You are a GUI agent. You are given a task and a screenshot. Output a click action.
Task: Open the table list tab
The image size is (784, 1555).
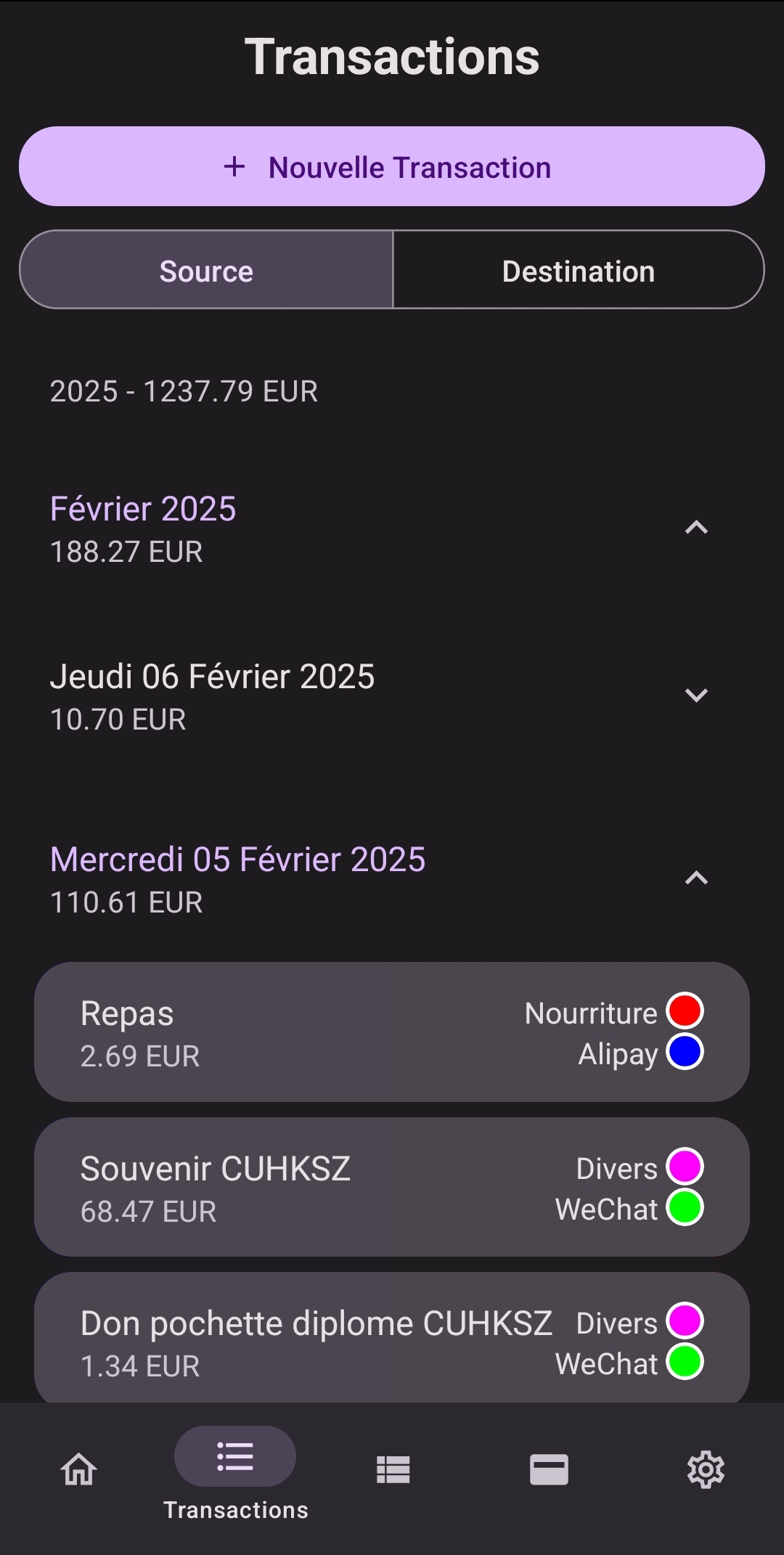(393, 1470)
